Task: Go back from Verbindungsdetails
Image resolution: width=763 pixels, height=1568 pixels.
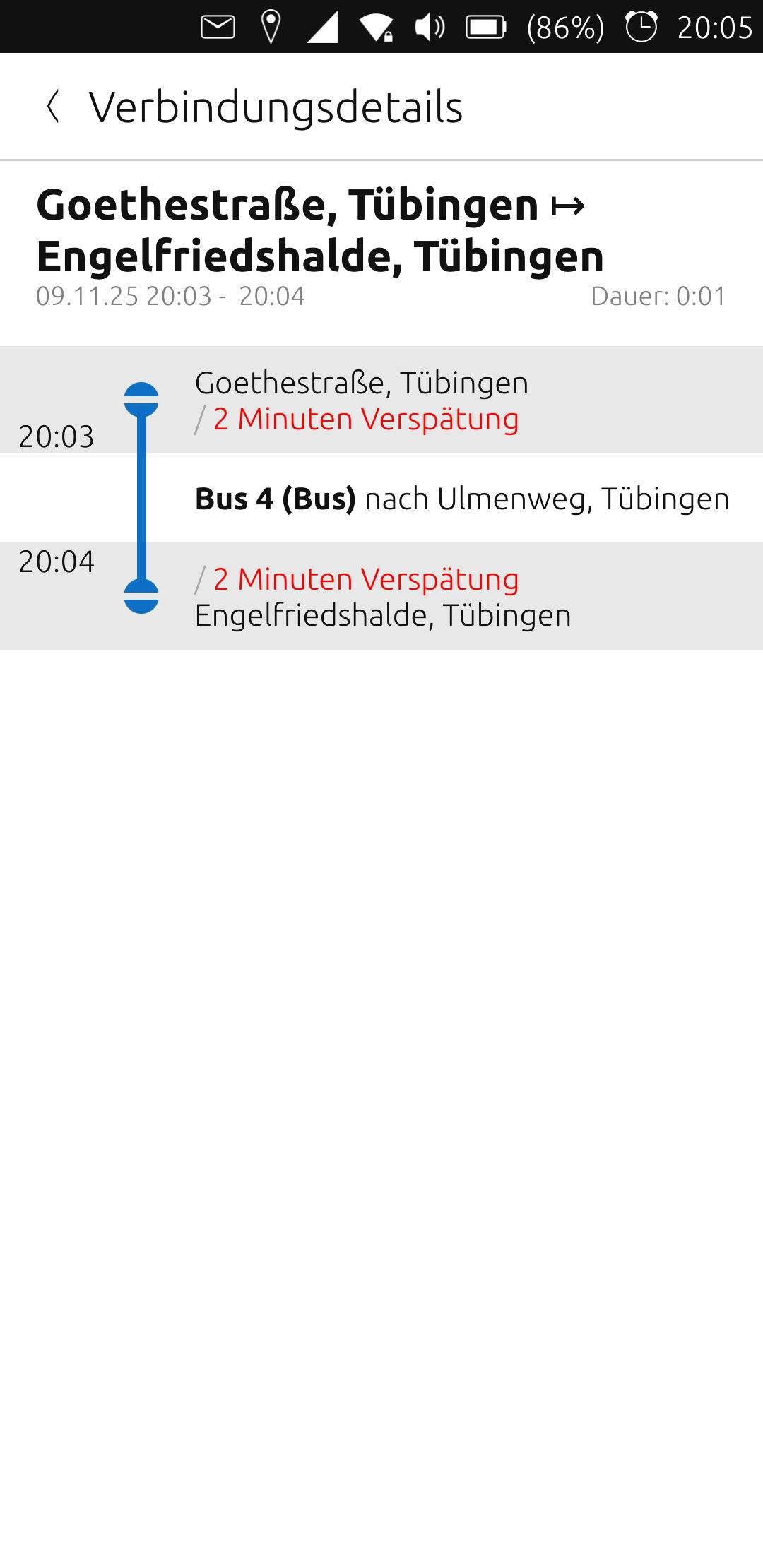Action: pos(53,107)
